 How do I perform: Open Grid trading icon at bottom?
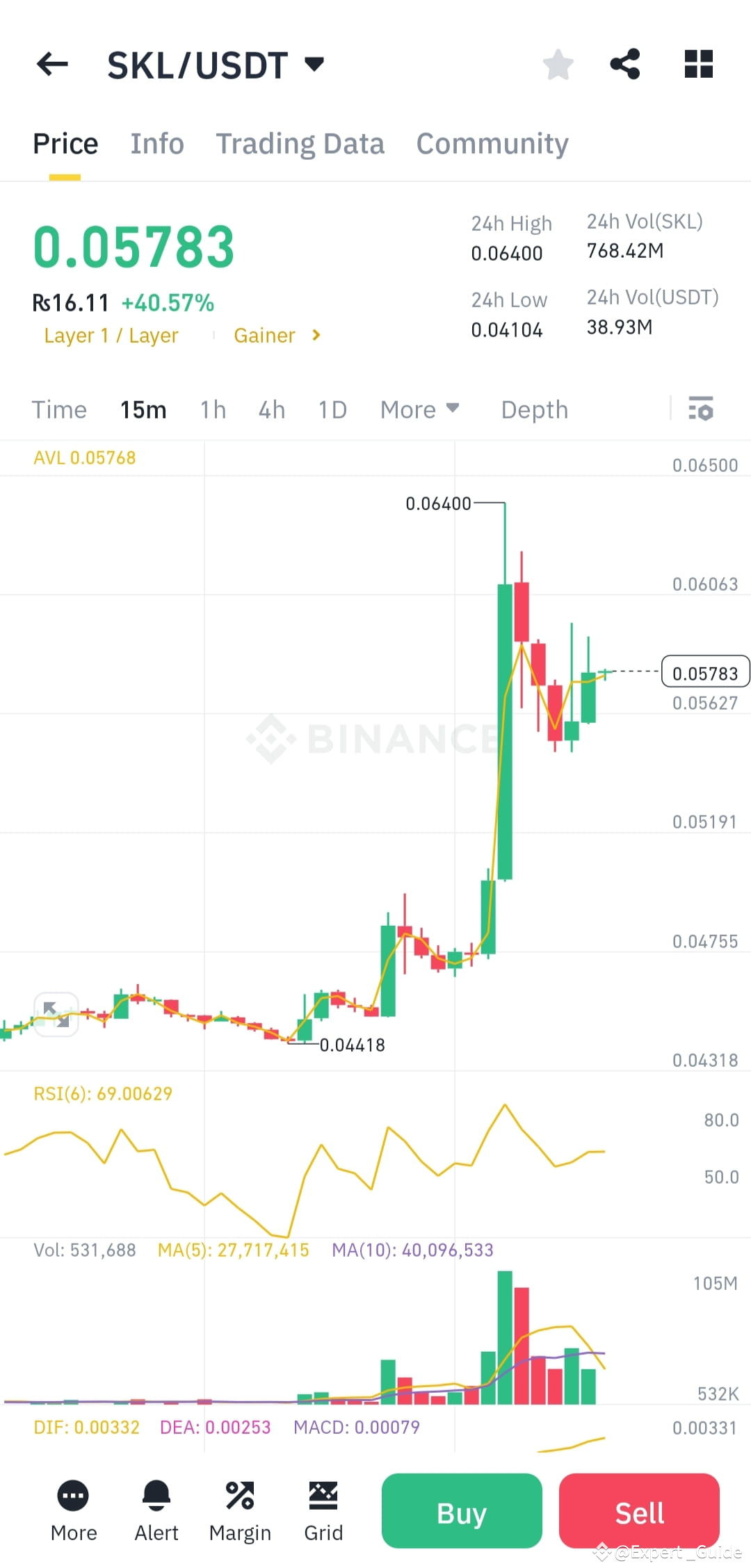(323, 1501)
